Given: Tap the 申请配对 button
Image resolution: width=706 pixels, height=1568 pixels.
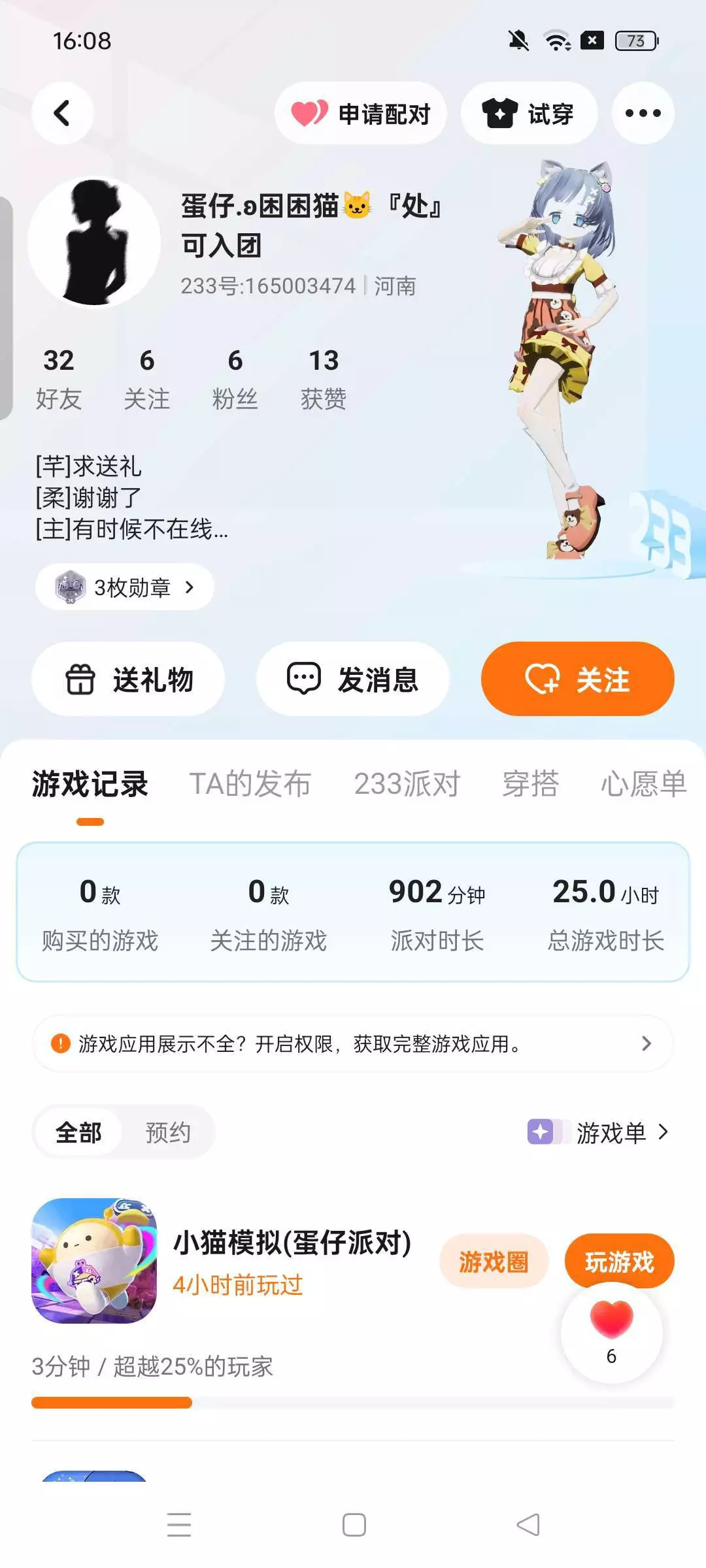Looking at the screenshot, I should pos(361,113).
